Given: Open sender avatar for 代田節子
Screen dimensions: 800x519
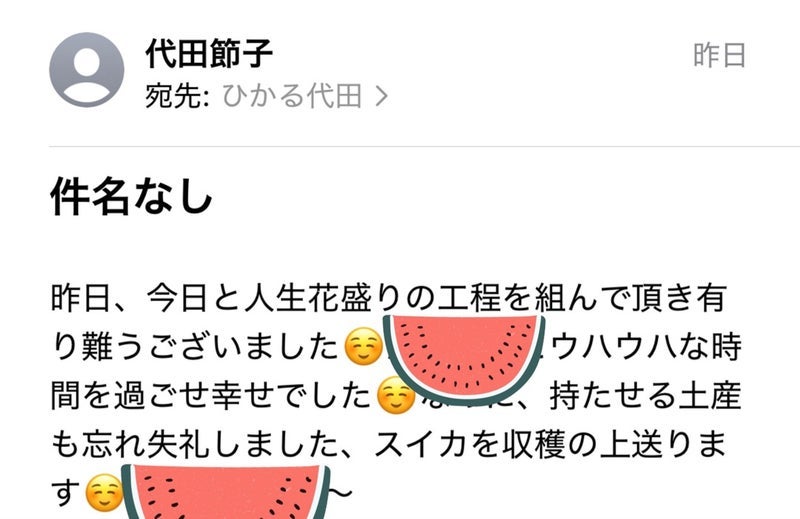Looking at the screenshot, I should (x=87, y=70).
